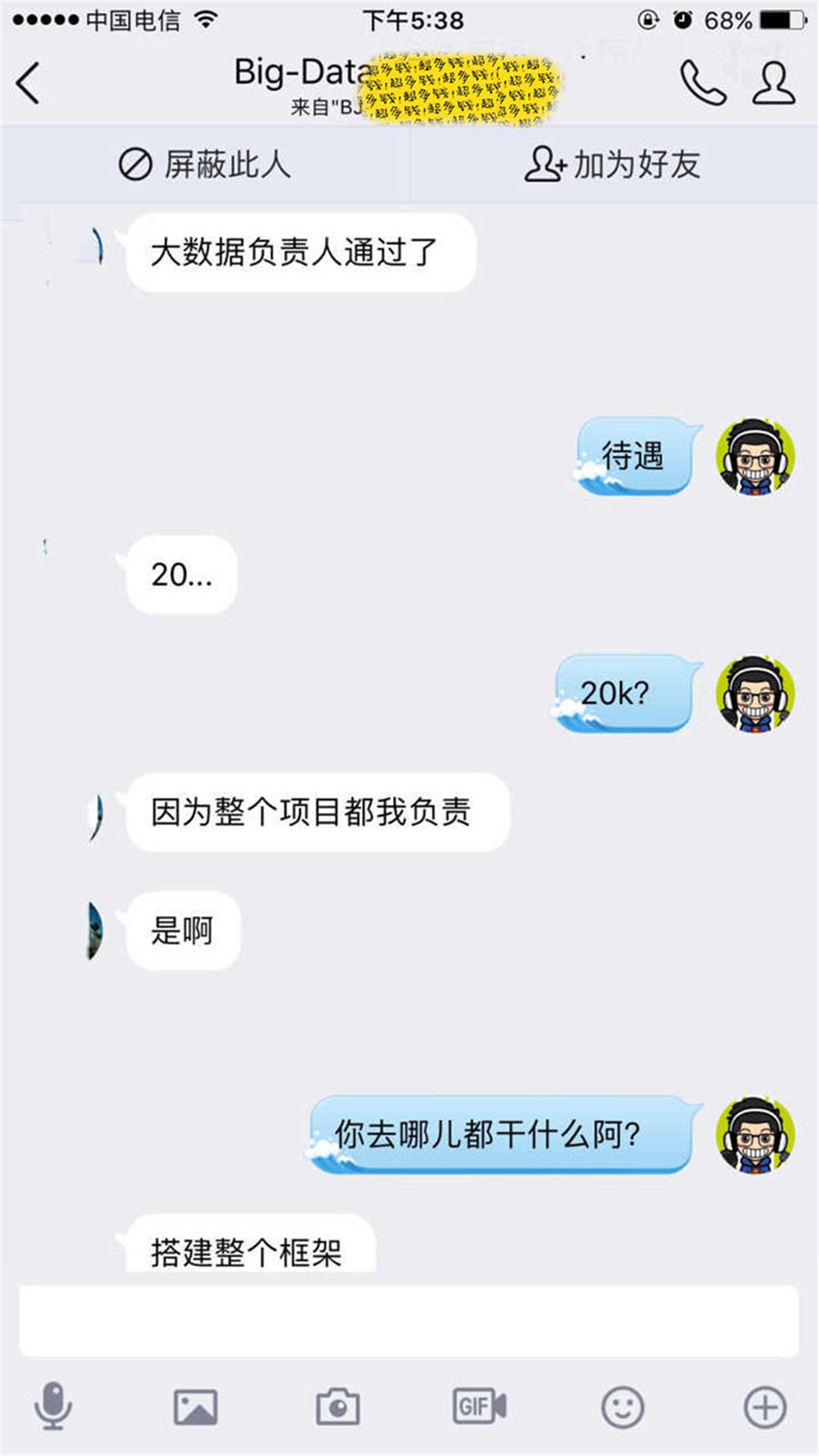Focus the message input field

click(x=409, y=1320)
